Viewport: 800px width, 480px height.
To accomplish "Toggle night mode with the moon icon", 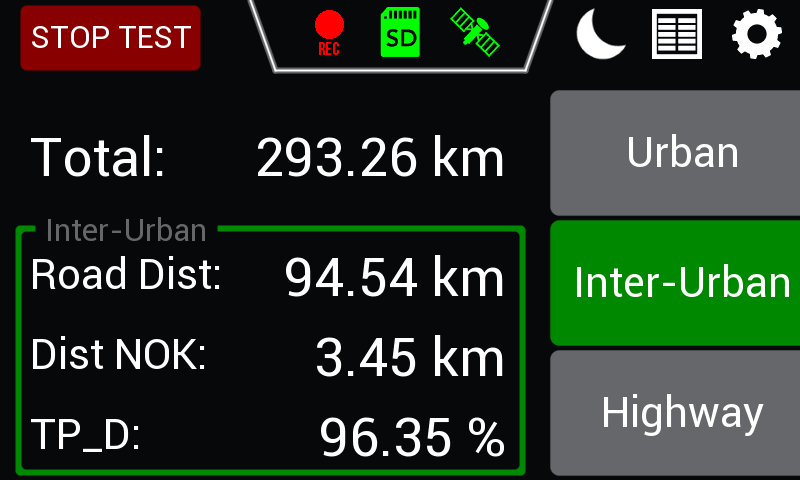I will click(x=601, y=35).
